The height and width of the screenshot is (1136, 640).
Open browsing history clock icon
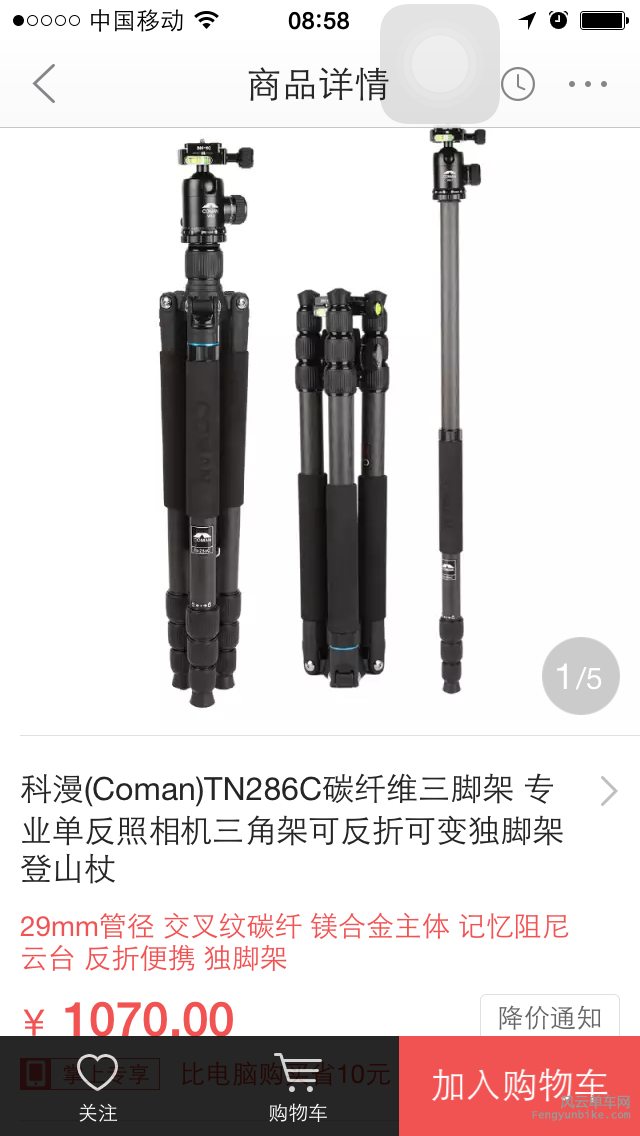(x=517, y=85)
